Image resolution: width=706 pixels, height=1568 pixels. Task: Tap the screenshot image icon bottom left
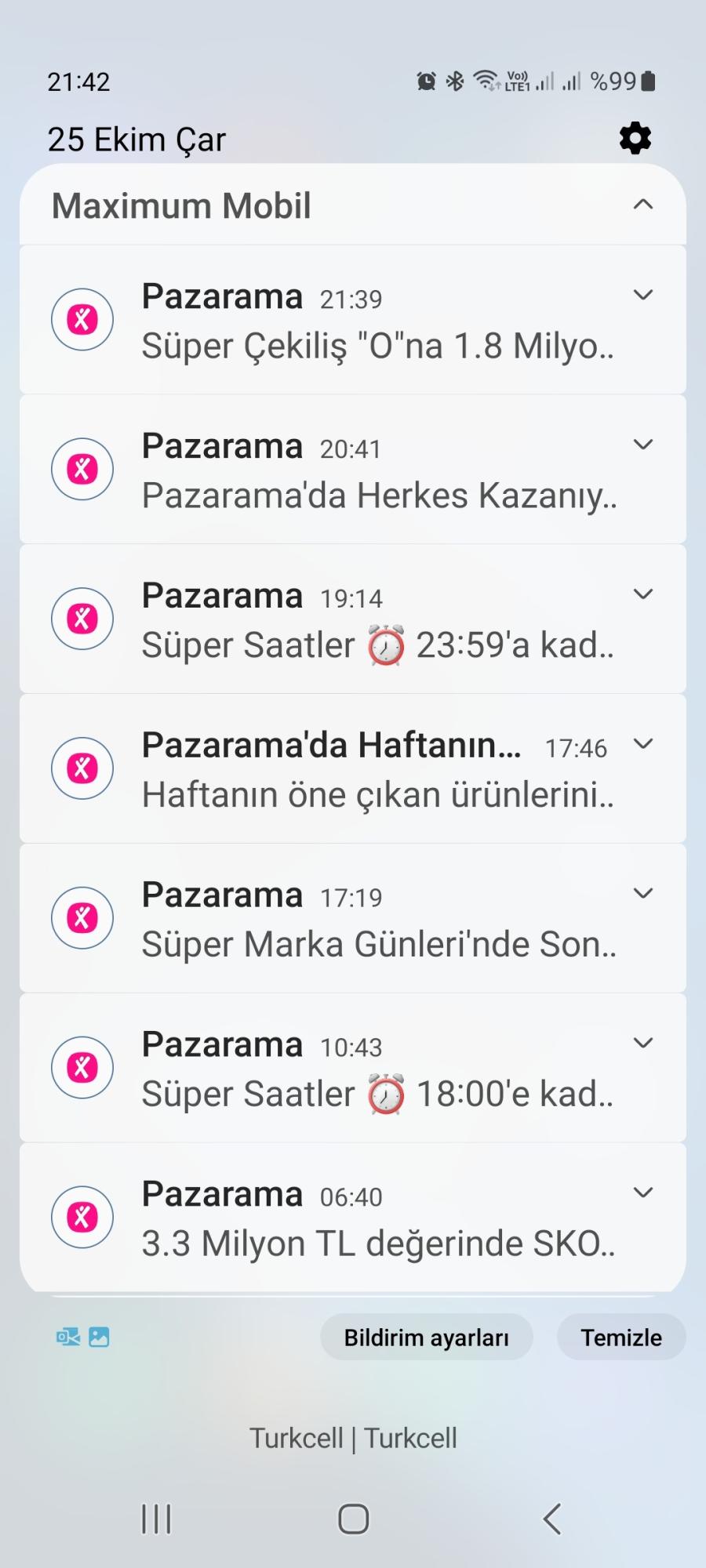pos(98,1338)
